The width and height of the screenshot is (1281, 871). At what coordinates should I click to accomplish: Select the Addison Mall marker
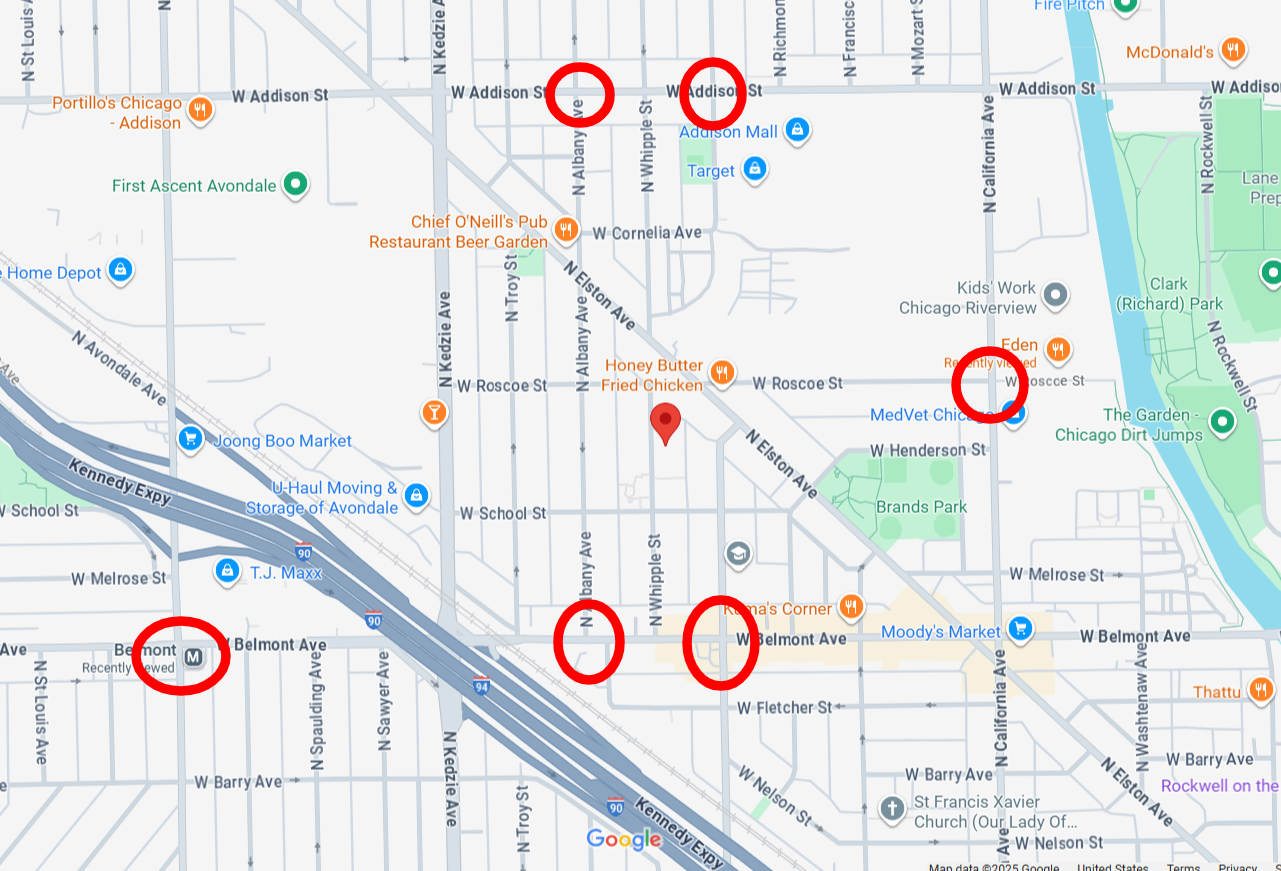(796, 130)
